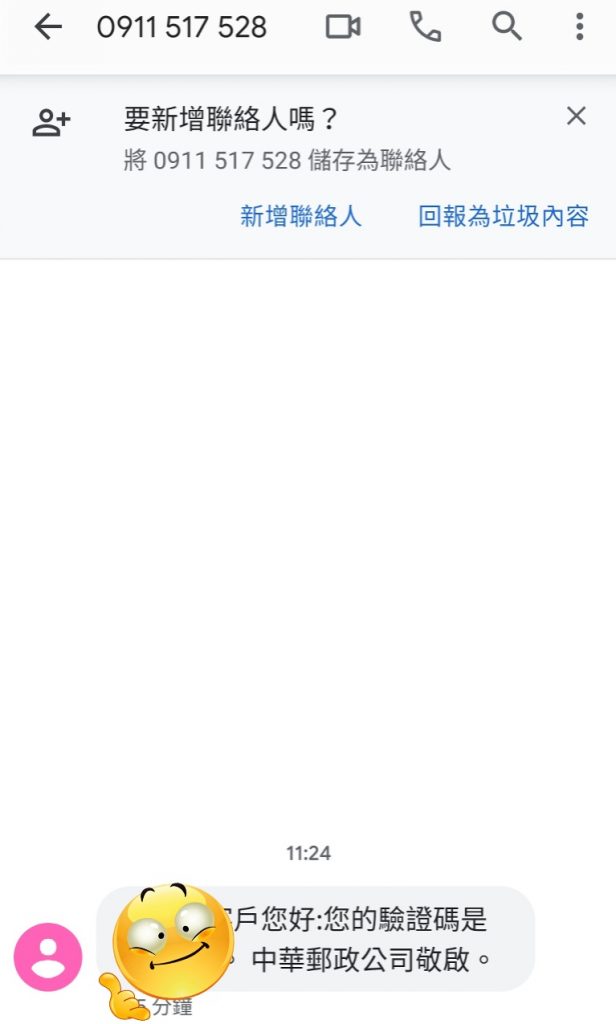
Task: Open the sender's pink contact avatar
Action: (48, 957)
